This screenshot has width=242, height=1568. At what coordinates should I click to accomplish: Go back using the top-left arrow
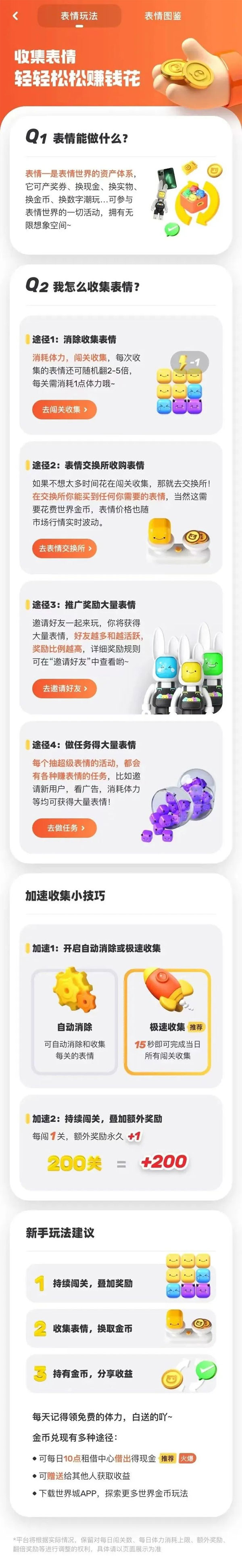15,16
